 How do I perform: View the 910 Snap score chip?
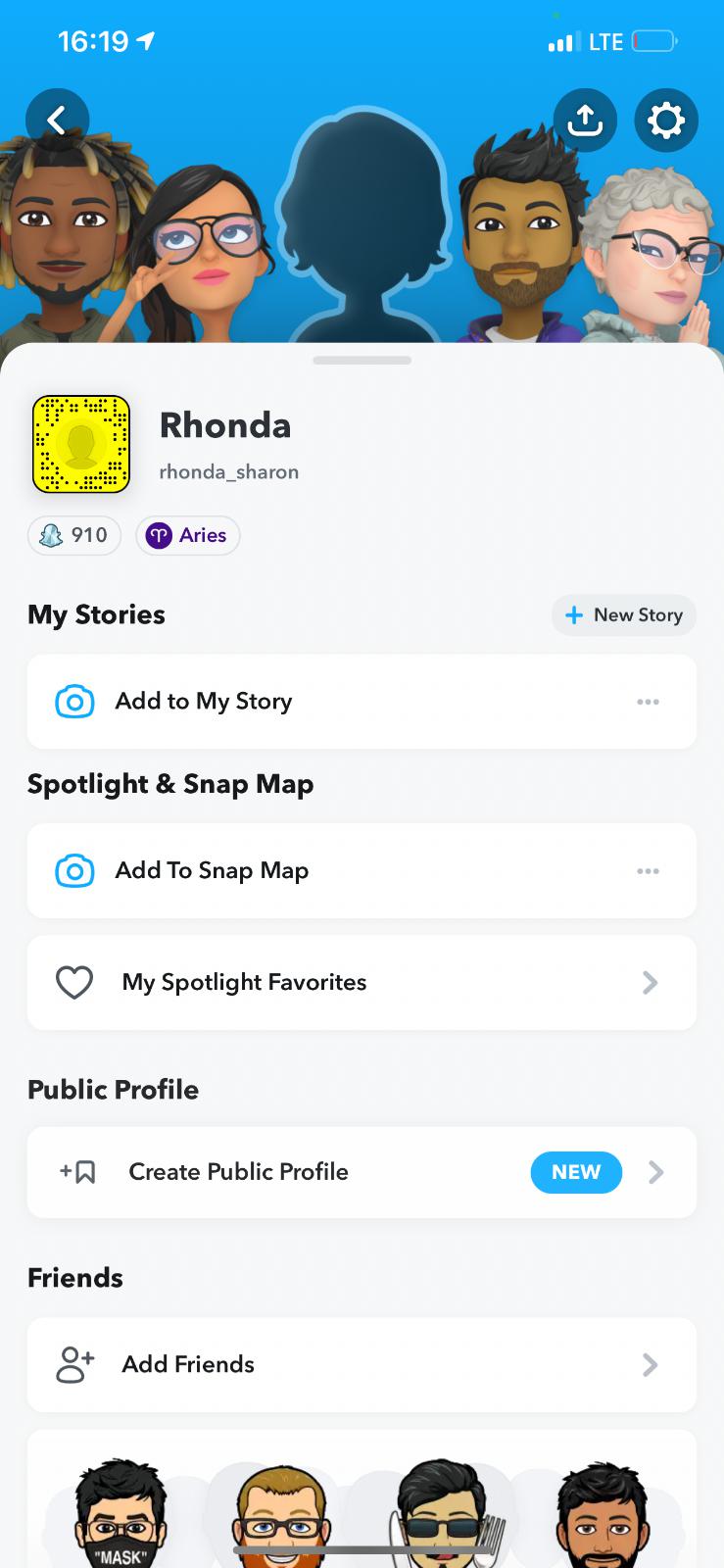[74, 535]
